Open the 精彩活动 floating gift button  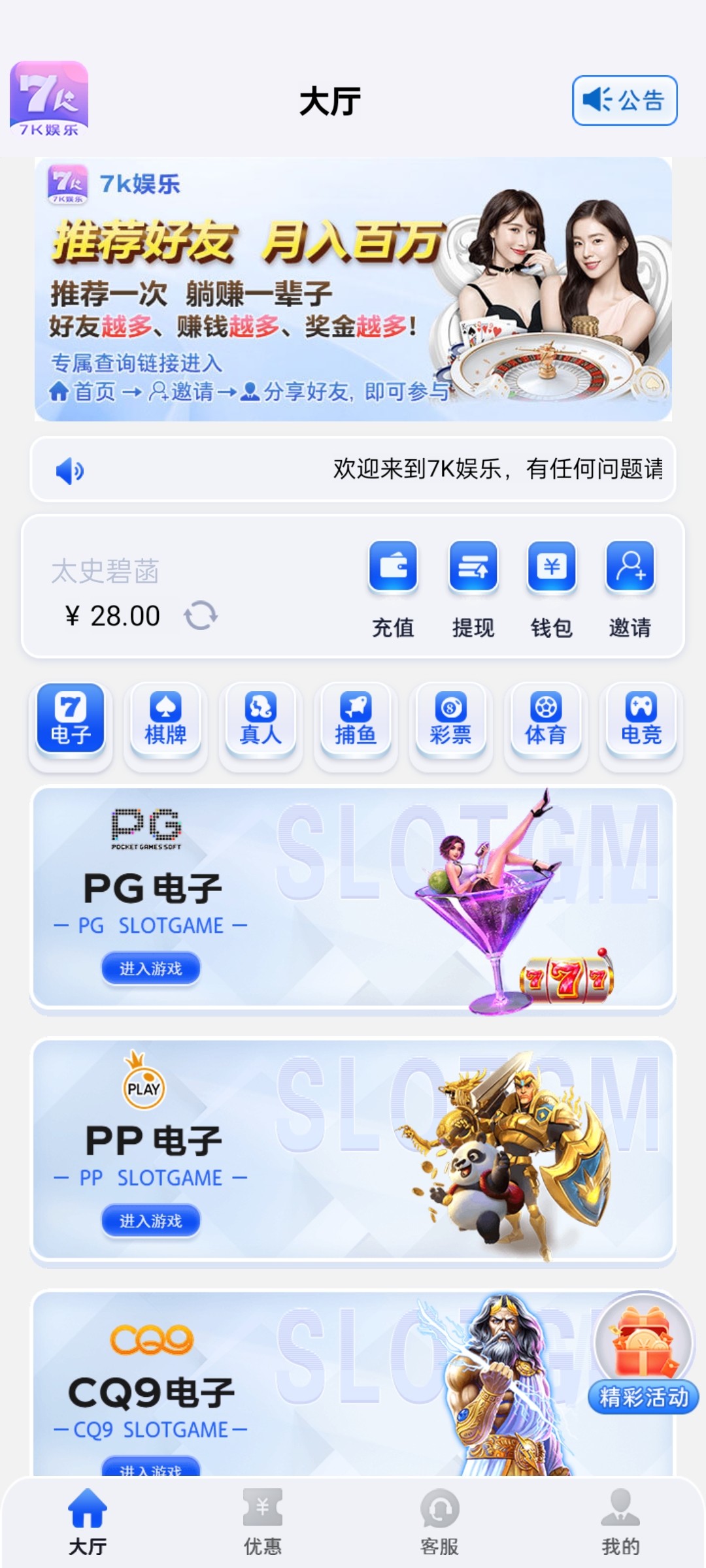pos(643,1352)
